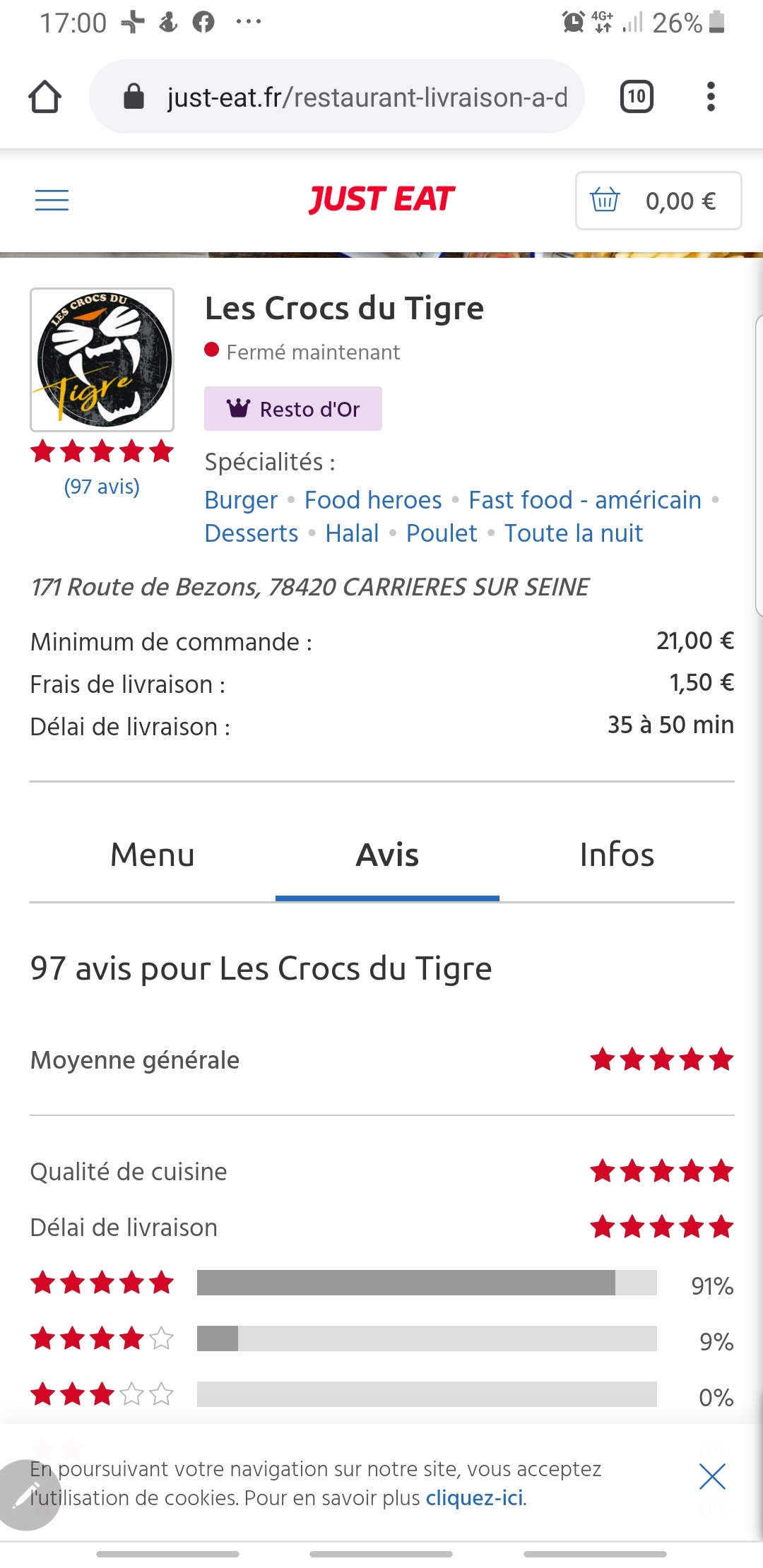The height and width of the screenshot is (1568, 763).
Task: Open the basket showing 0,00 €
Action: pos(658,201)
